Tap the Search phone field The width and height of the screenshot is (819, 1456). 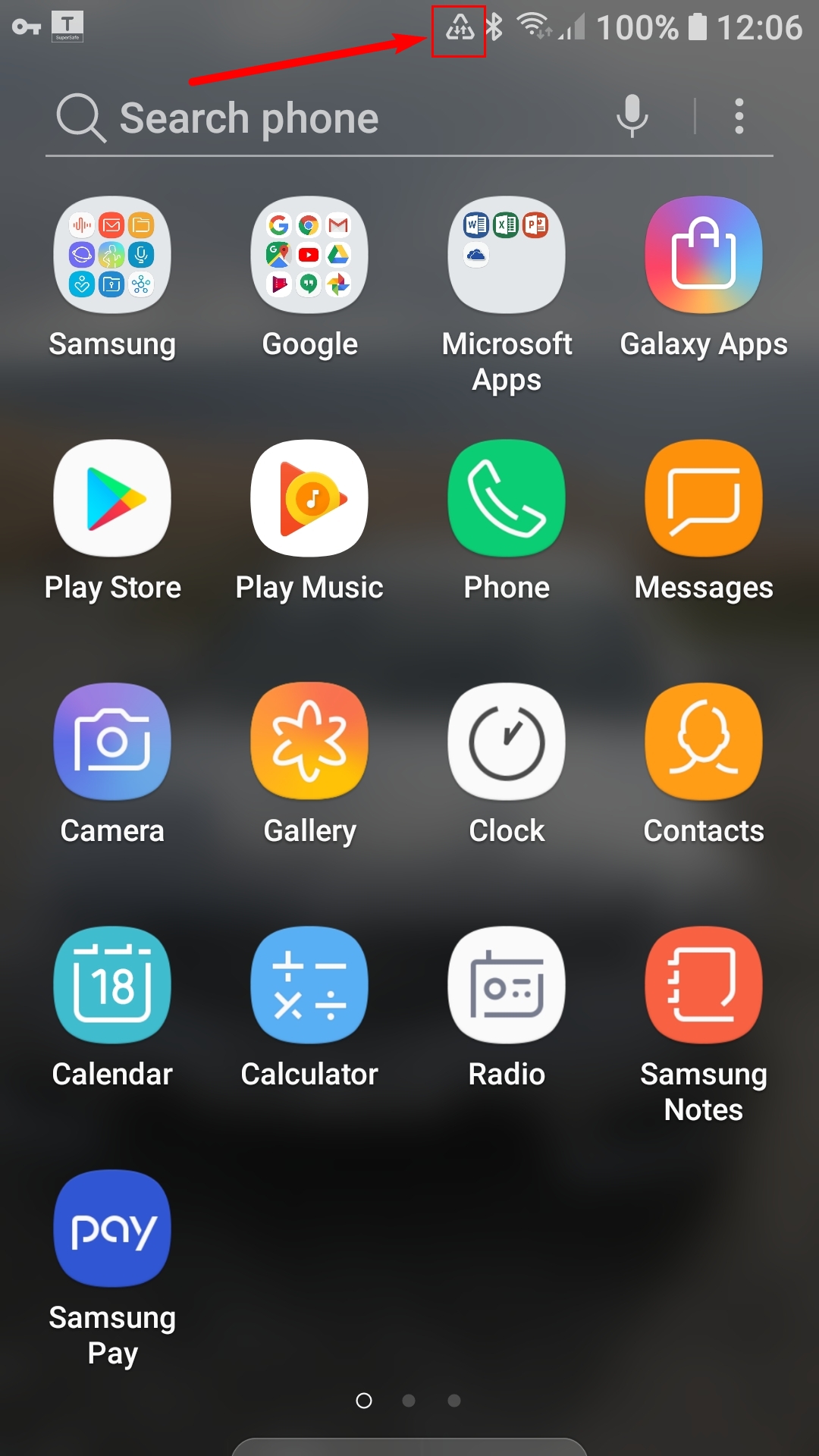(326, 118)
